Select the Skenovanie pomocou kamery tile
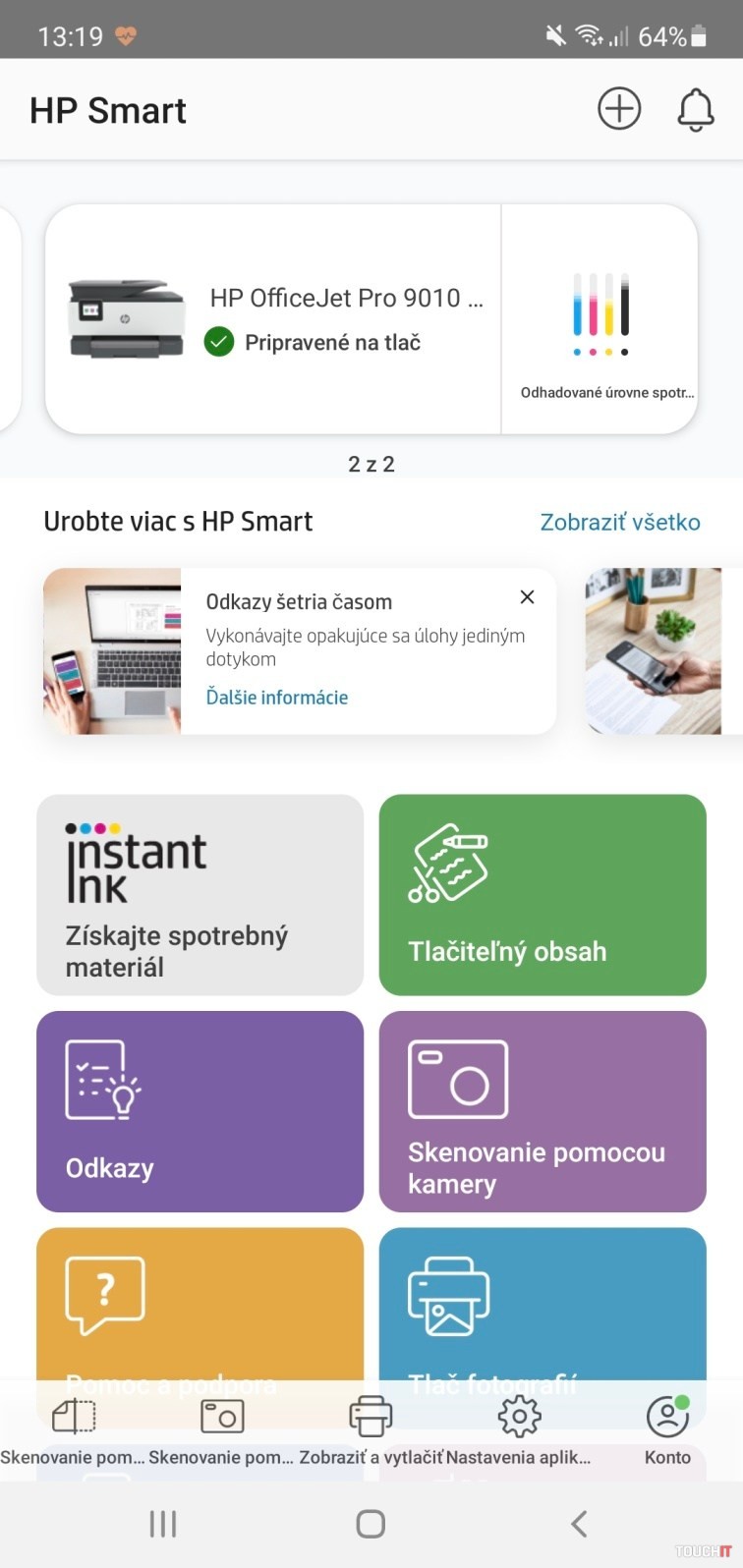Screen dimensions: 743x1568 pyautogui.click(x=543, y=1110)
